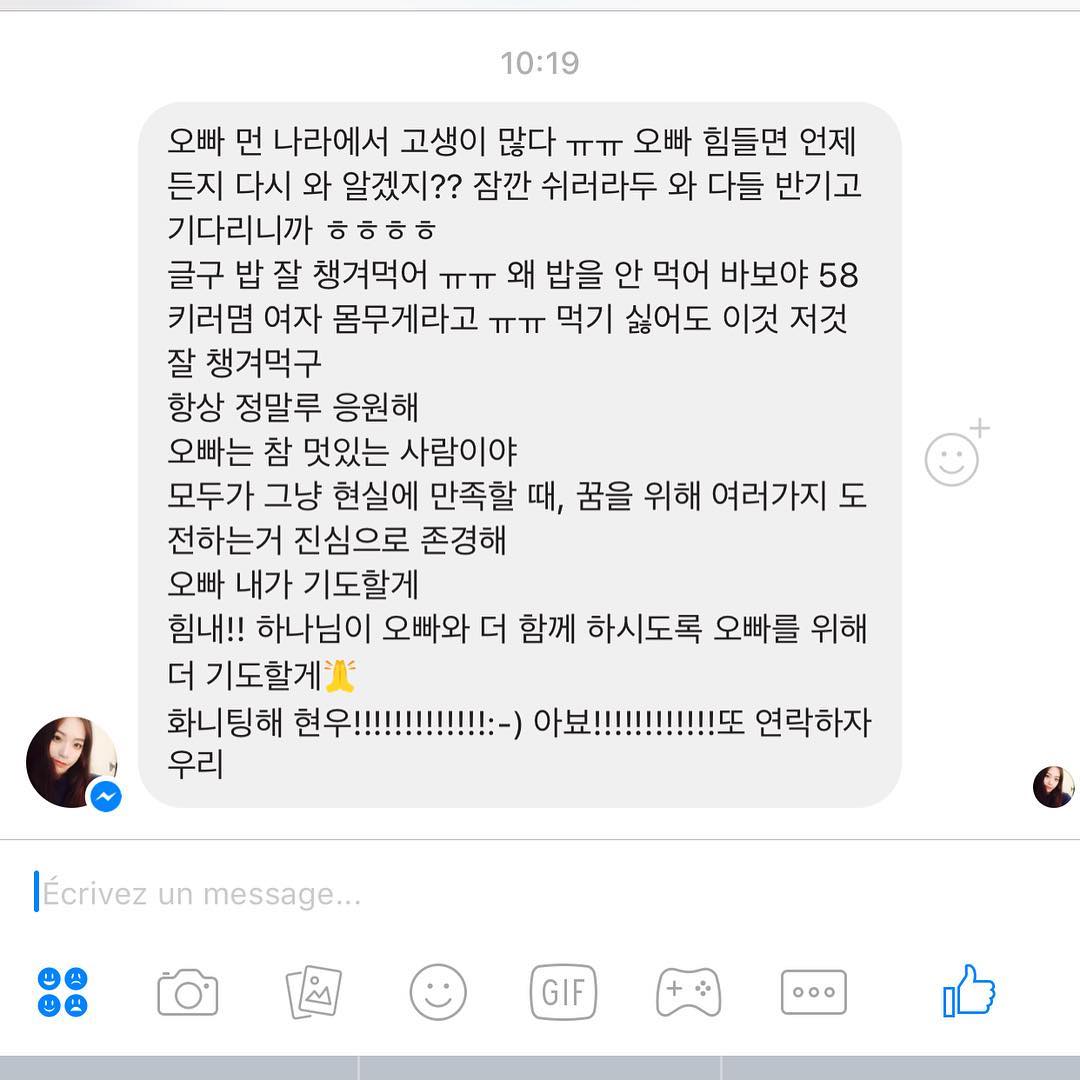
Task: Open the GIF search
Action: click(x=563, y=992)
